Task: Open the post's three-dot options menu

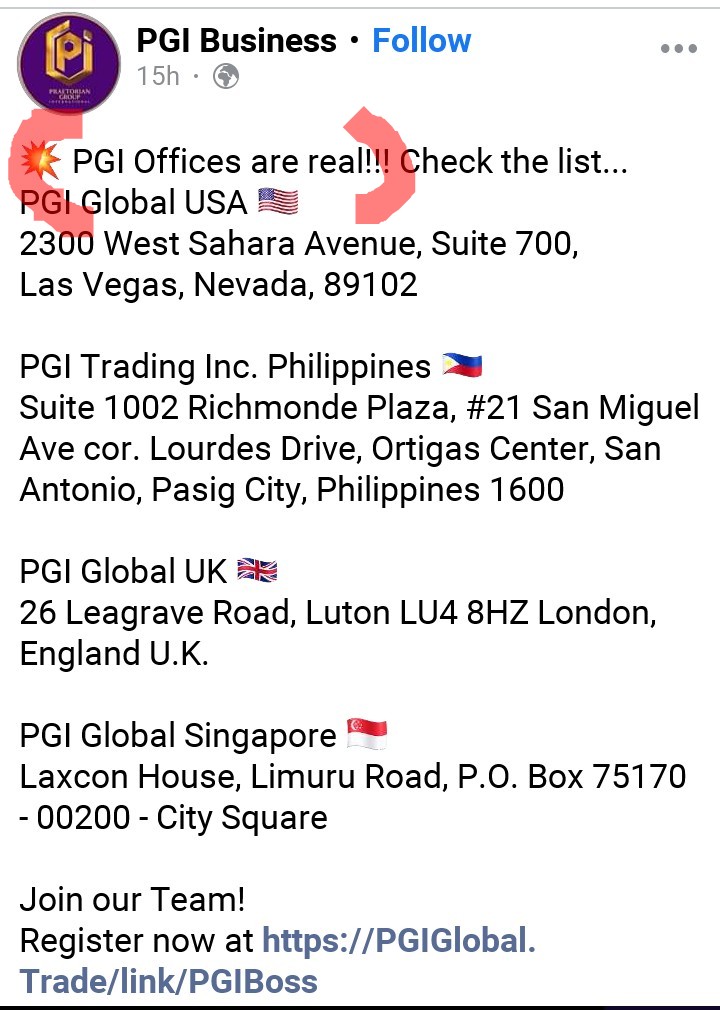Action: pos(679,48)
